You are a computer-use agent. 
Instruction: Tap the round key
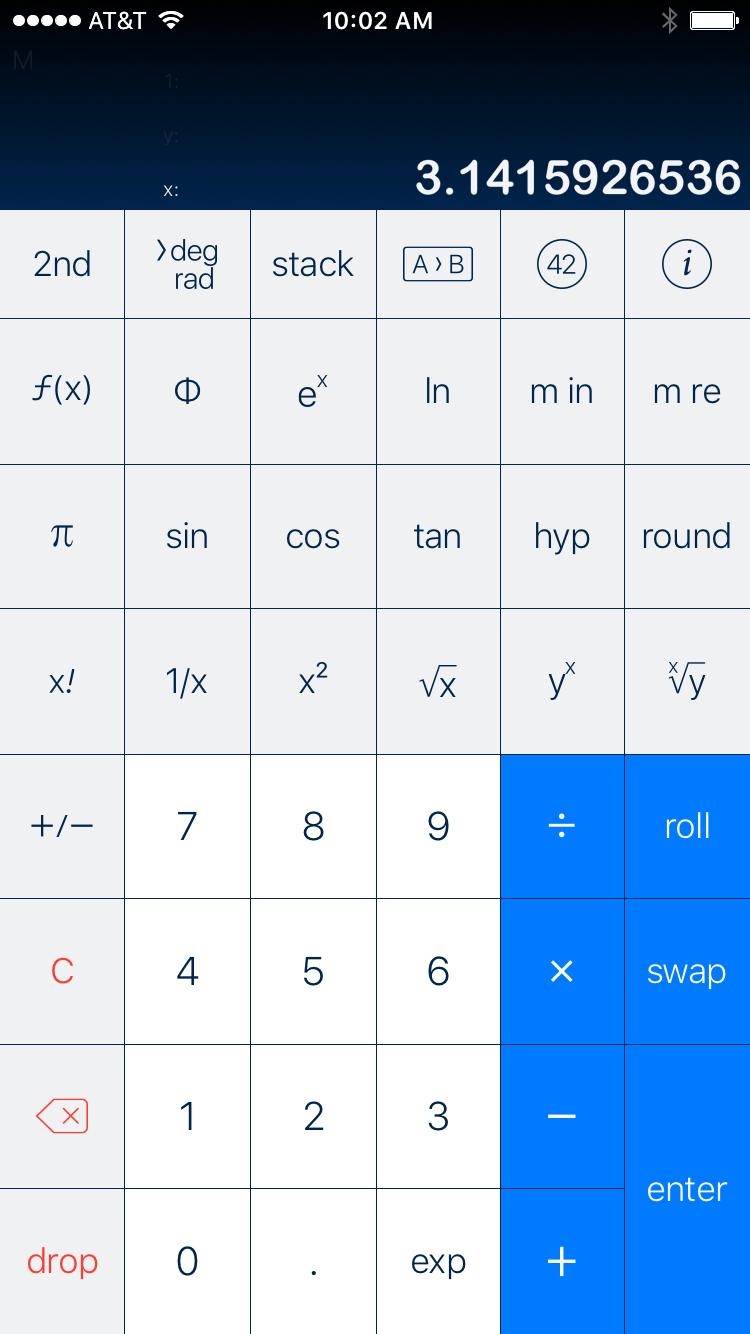tap(687, 536)
